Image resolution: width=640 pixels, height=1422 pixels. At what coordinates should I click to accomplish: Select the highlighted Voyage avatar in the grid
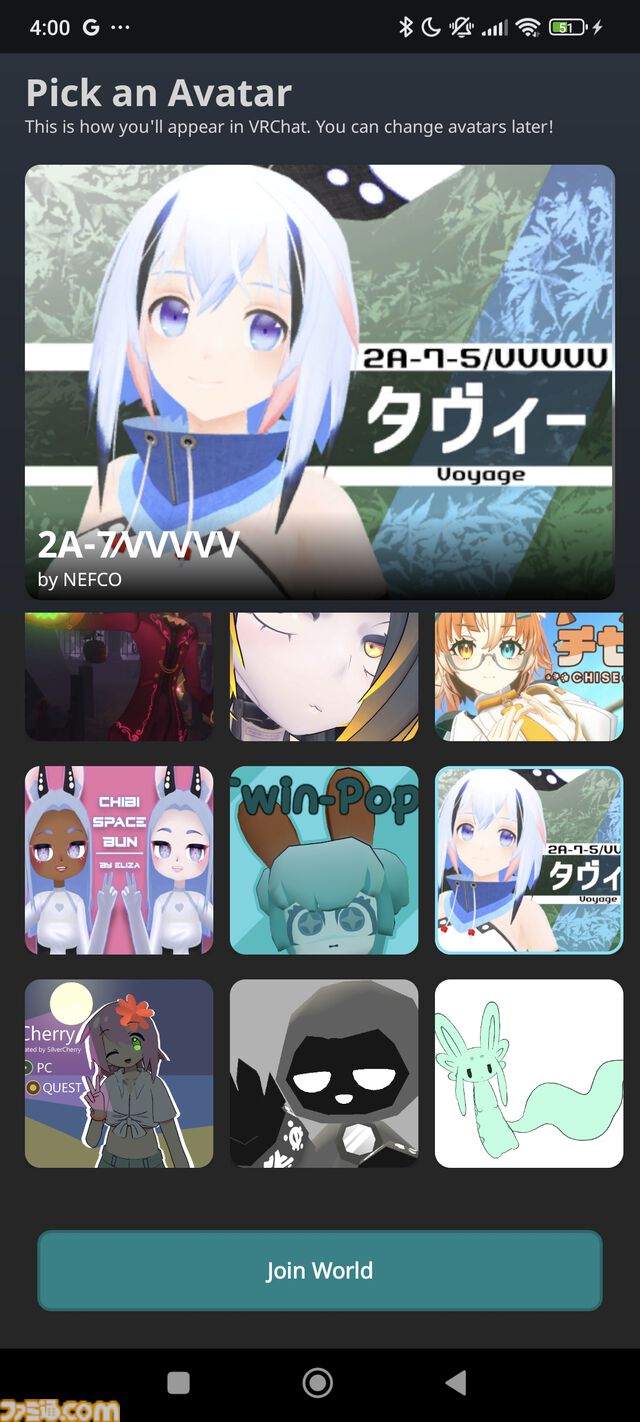click(529, 860)
